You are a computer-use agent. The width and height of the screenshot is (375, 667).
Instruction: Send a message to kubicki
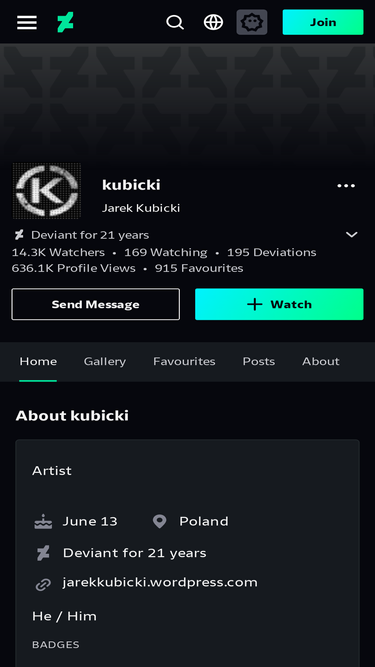[96, 304]
